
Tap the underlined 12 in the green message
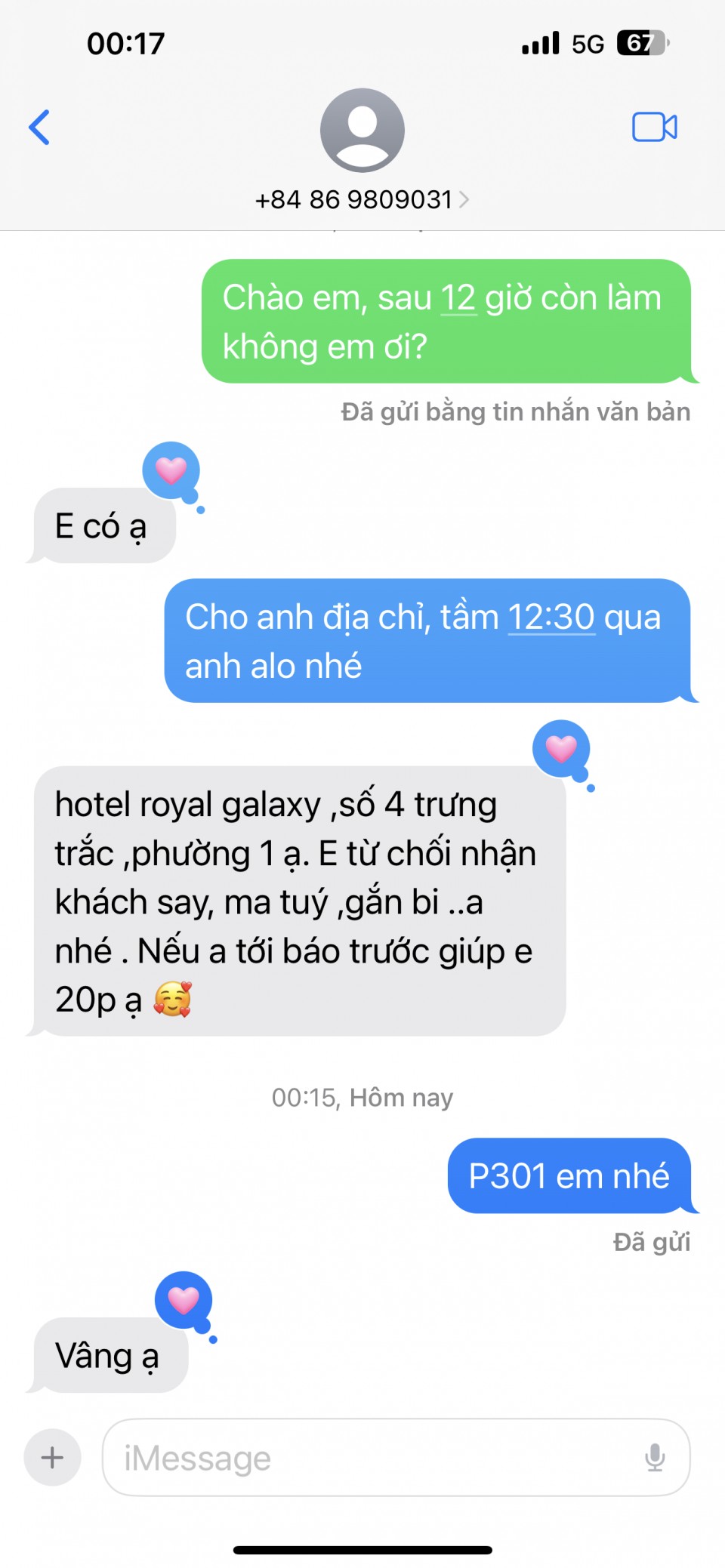tap(458, 298)
